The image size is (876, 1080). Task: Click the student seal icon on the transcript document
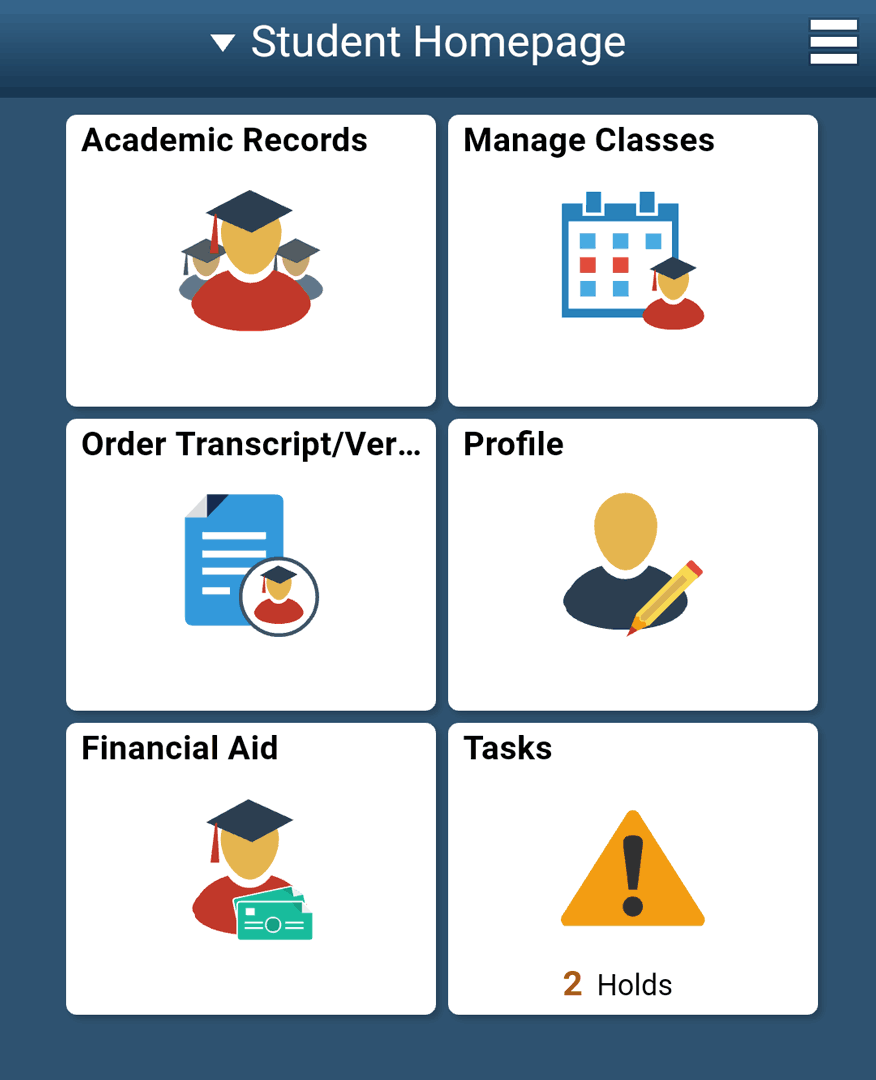pyautogui.click(x=280, y=597)
